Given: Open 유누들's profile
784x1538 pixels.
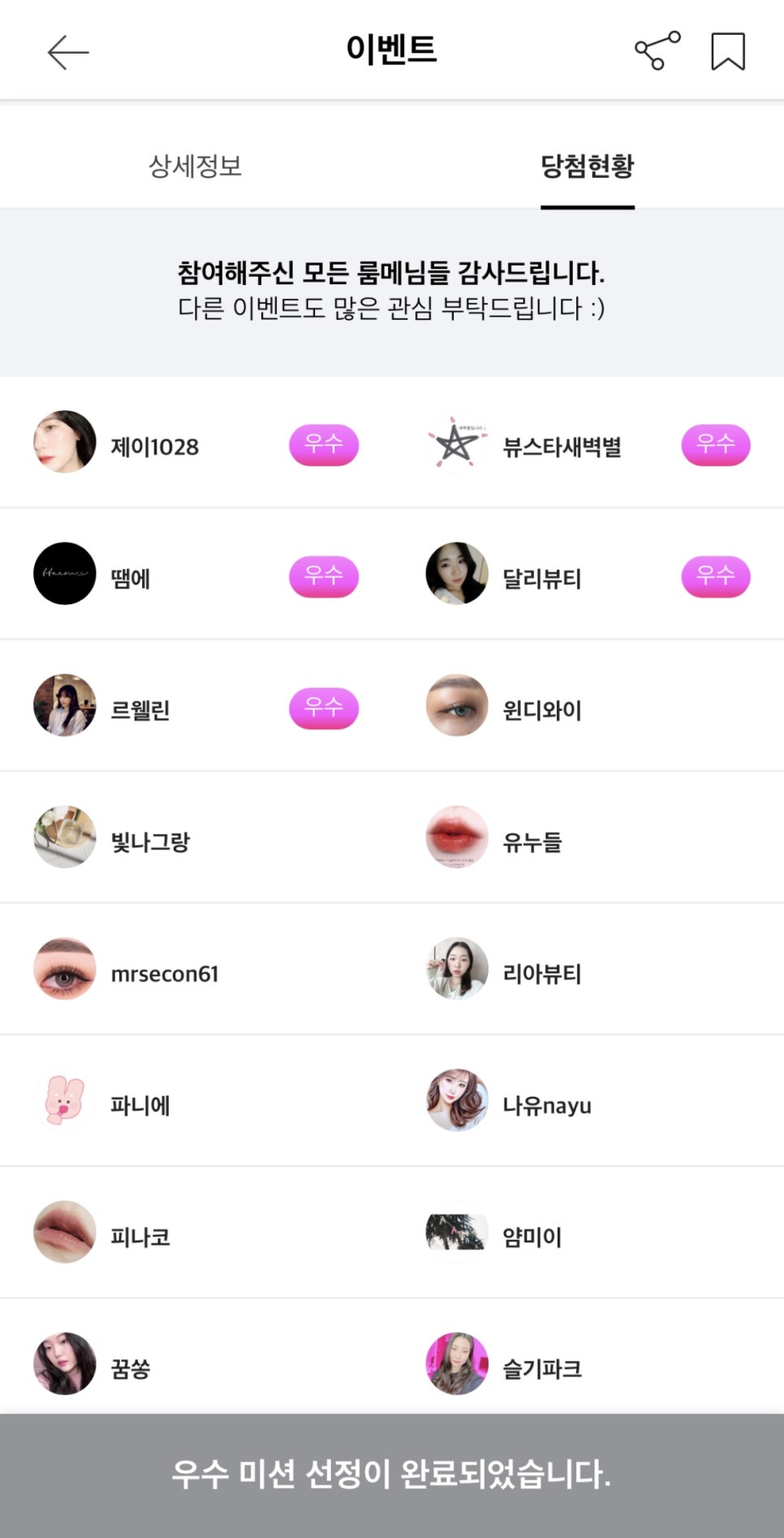Looking at the screenshot, I should click(532, 841).
